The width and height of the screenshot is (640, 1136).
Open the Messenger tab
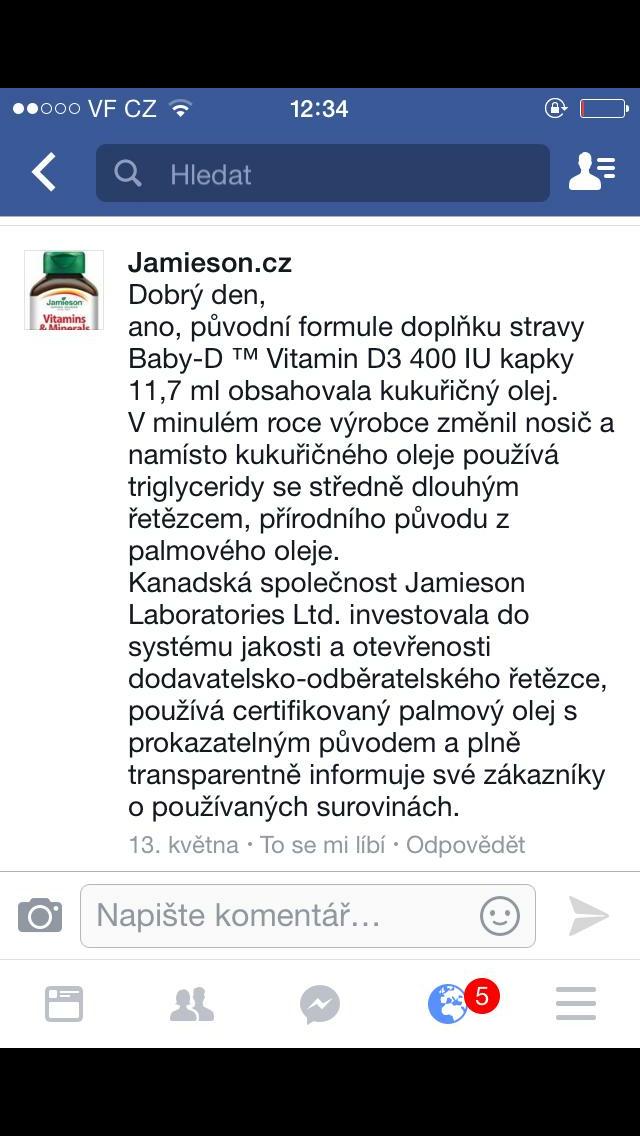(x=320, y=1004)
